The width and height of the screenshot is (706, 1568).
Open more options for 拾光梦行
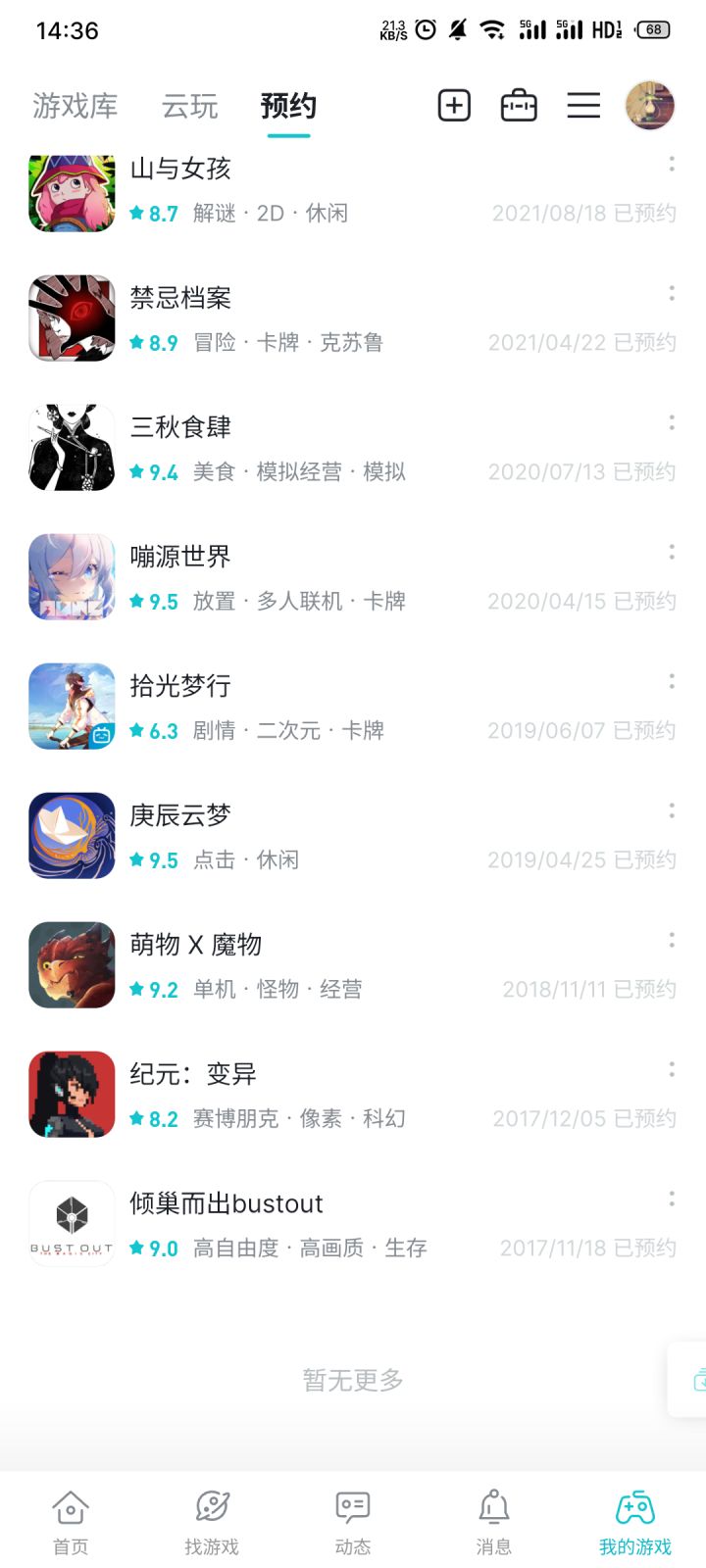(x=672, y=681)
